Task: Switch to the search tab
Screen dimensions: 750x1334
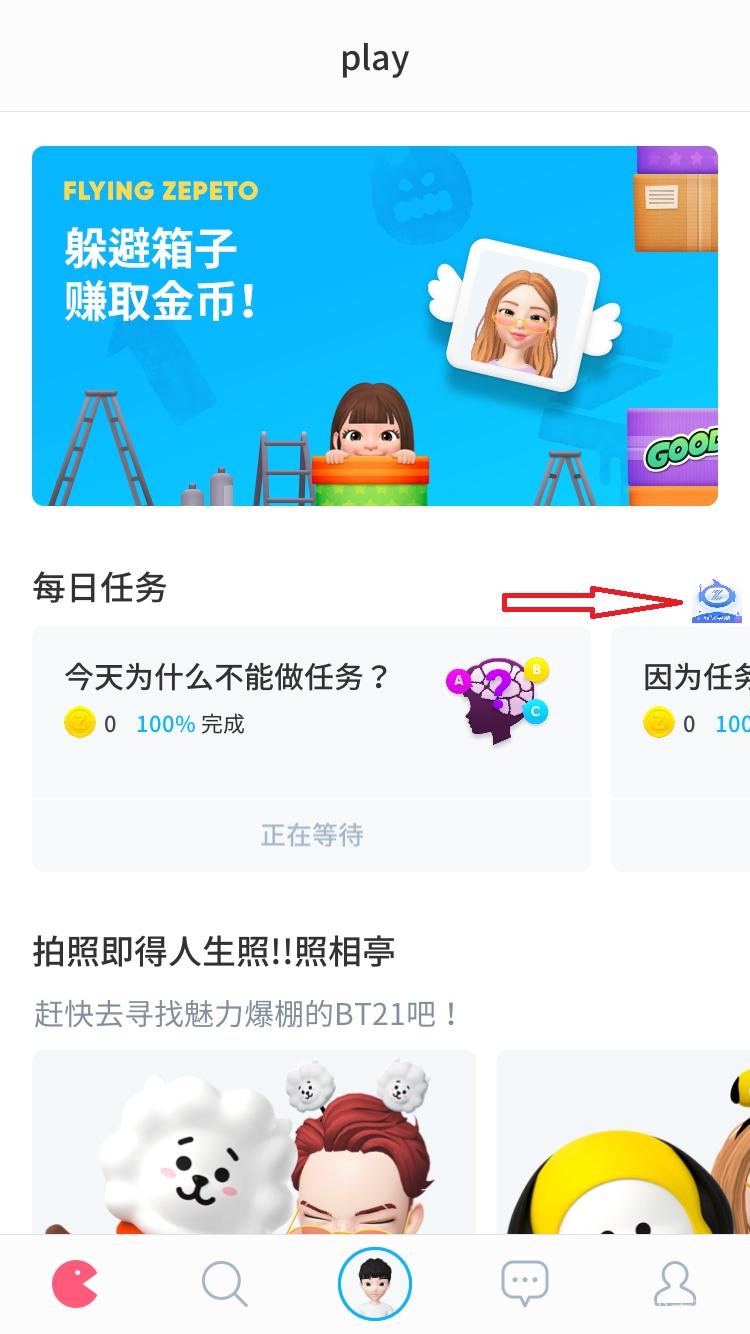Action: point(224,1284)
